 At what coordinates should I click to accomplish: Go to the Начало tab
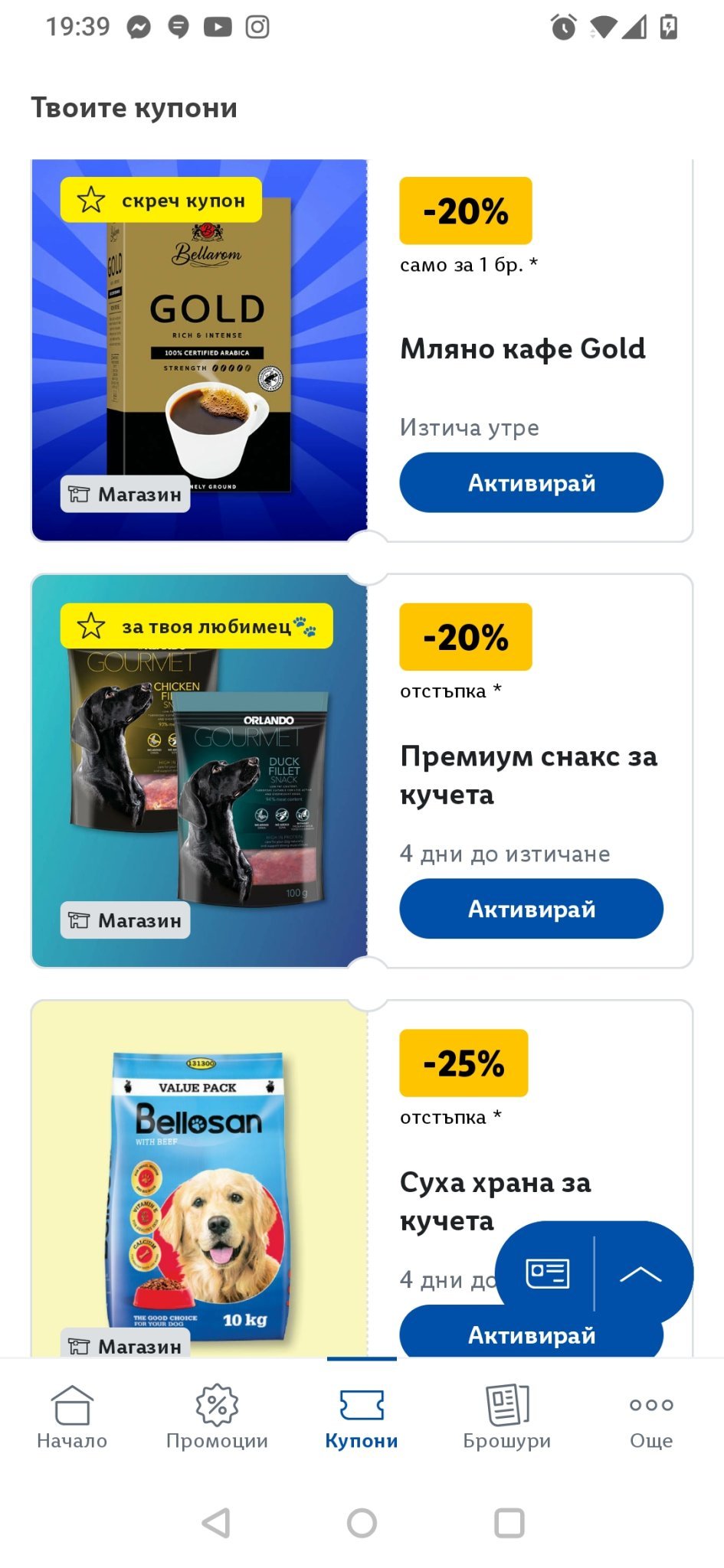[x=72, y=1416]
